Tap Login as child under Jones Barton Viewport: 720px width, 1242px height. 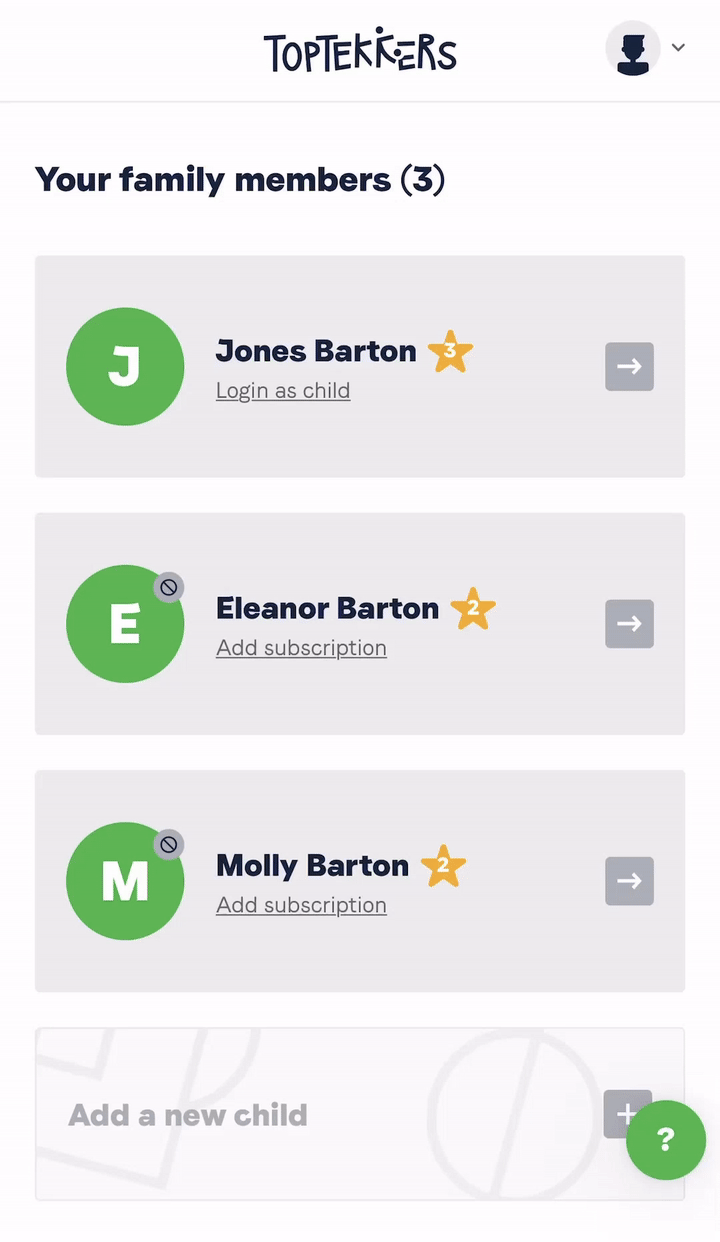pyautogui.click(x=283, y=391)
